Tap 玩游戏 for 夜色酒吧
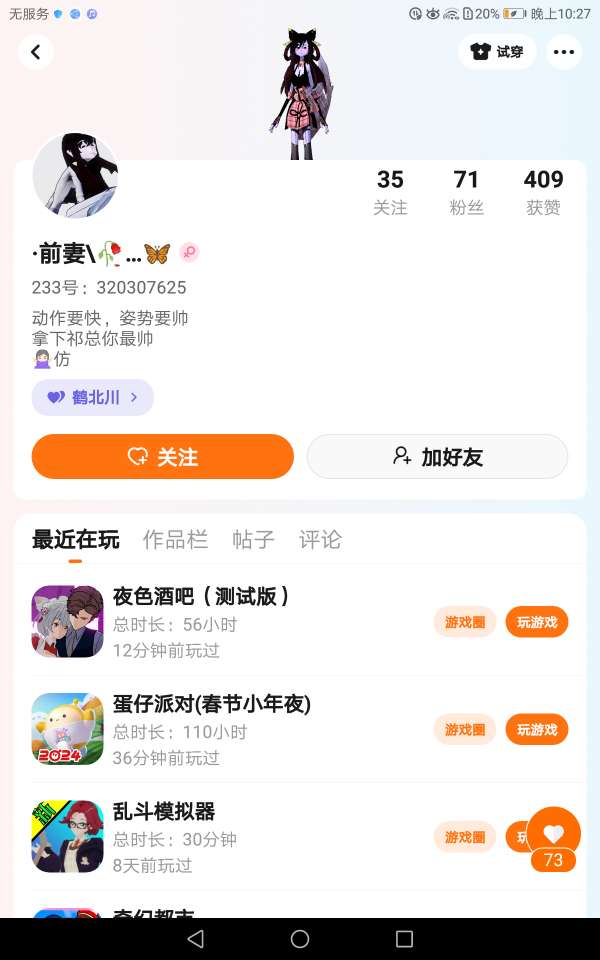This screenshot has height=960, width=600. pyautogui.click(x=537, y=622)
